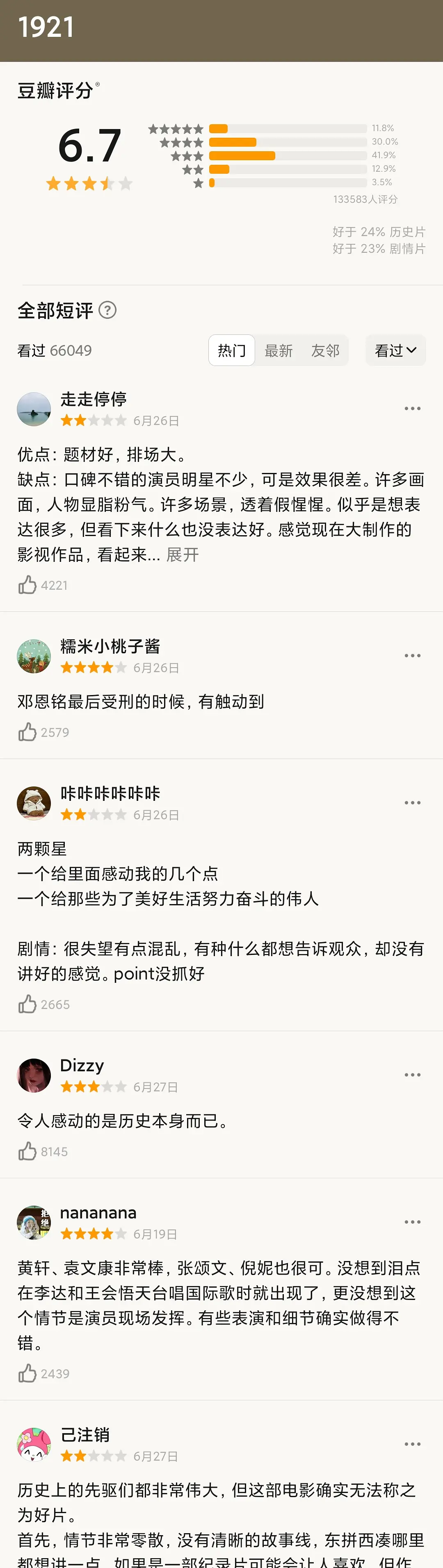View Dizzy's profile avatar

(34, 1075)
